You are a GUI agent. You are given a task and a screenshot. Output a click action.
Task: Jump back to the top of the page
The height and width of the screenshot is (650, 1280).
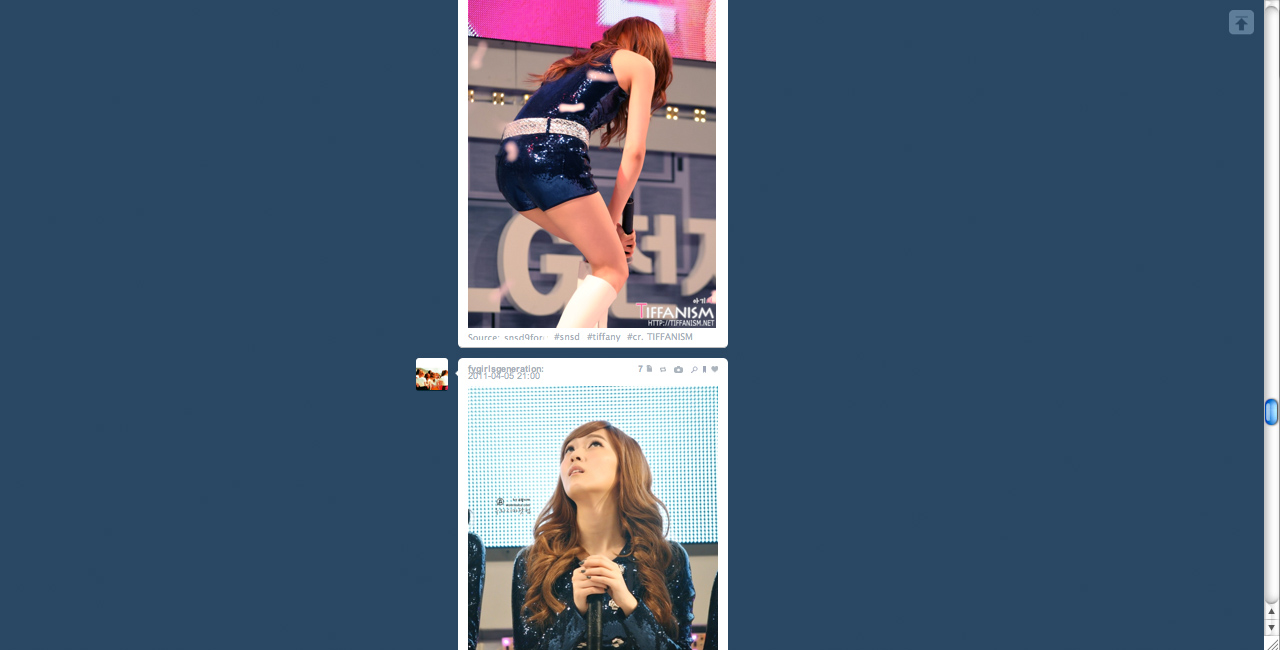[x=1241, y=22]
